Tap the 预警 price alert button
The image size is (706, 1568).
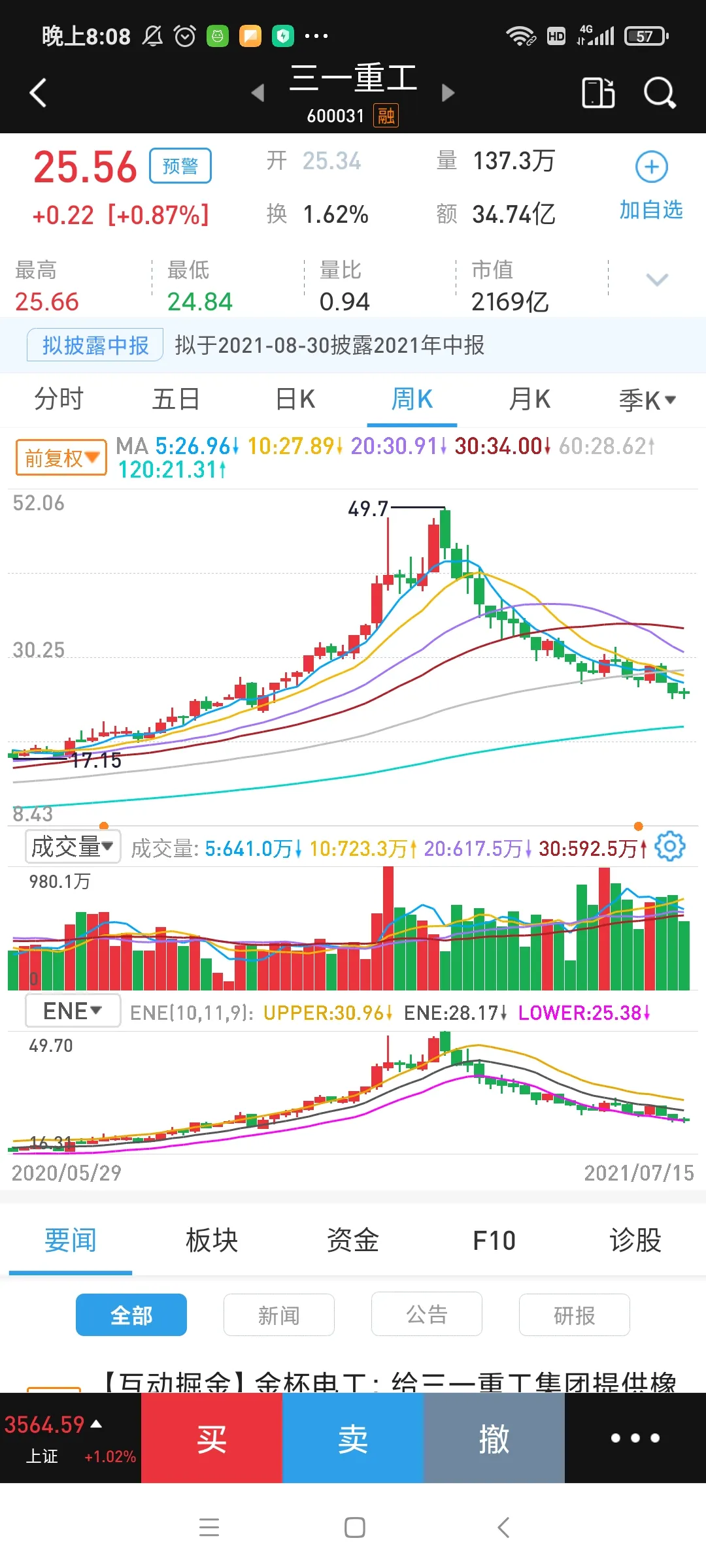[180, 166]
